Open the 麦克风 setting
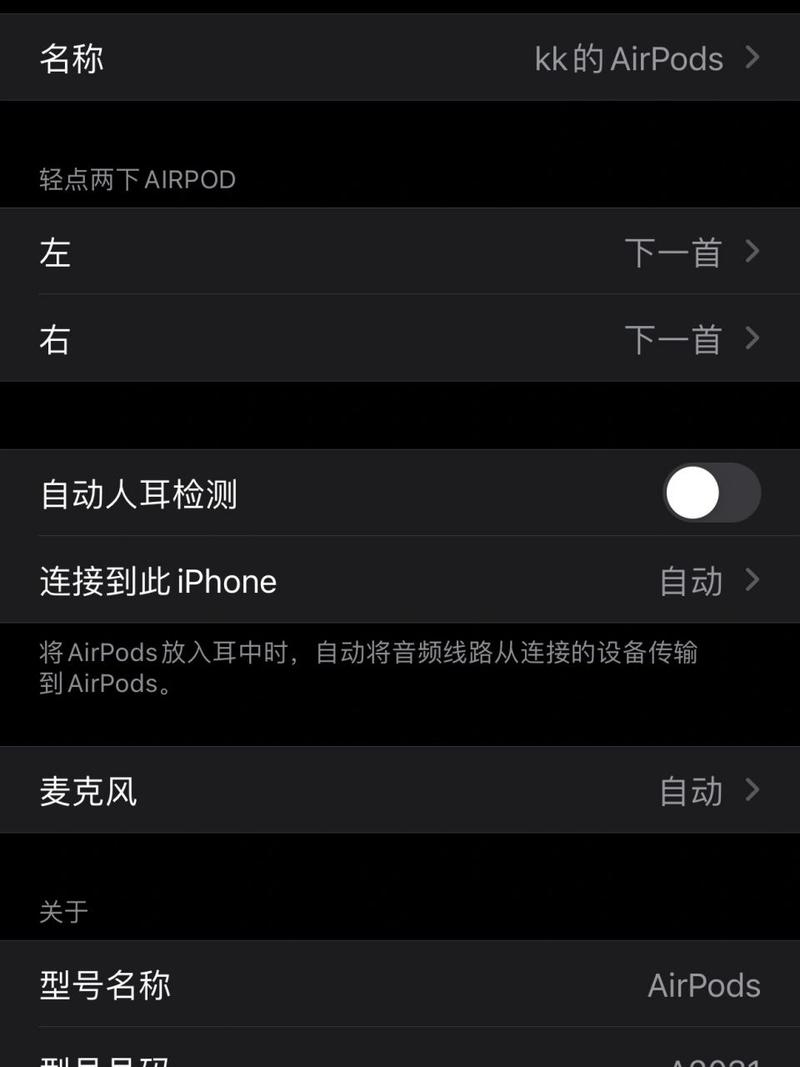The height and width of the screenshot is (1067, 800). [x=400, y=790]
